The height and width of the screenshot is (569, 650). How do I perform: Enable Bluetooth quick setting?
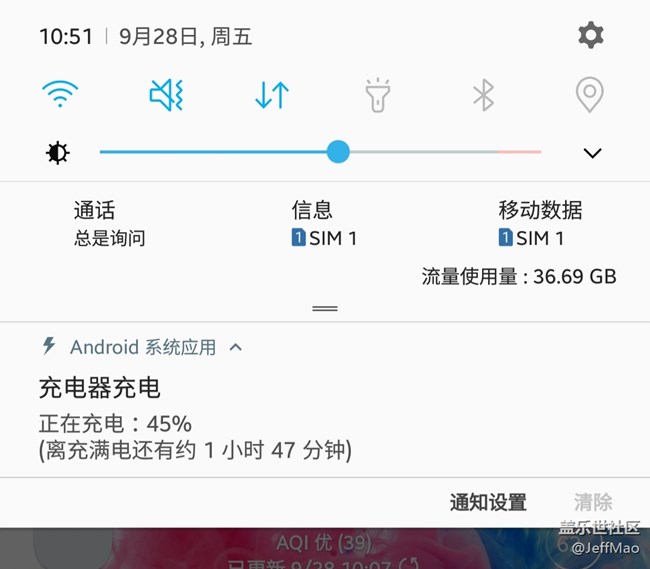click(484, 95)
